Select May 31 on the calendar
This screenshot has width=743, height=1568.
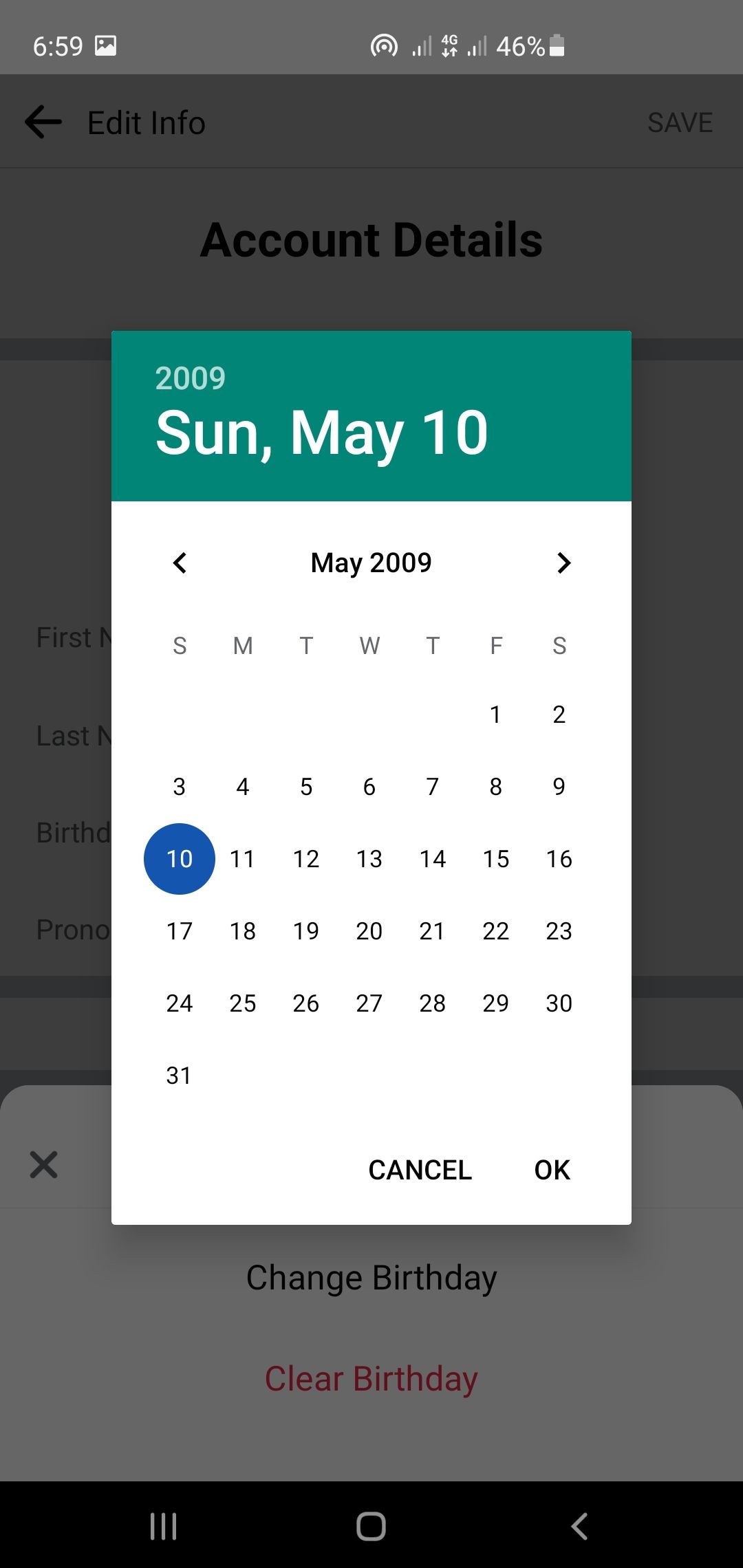pyautogui.click(x=179, y=1076)
